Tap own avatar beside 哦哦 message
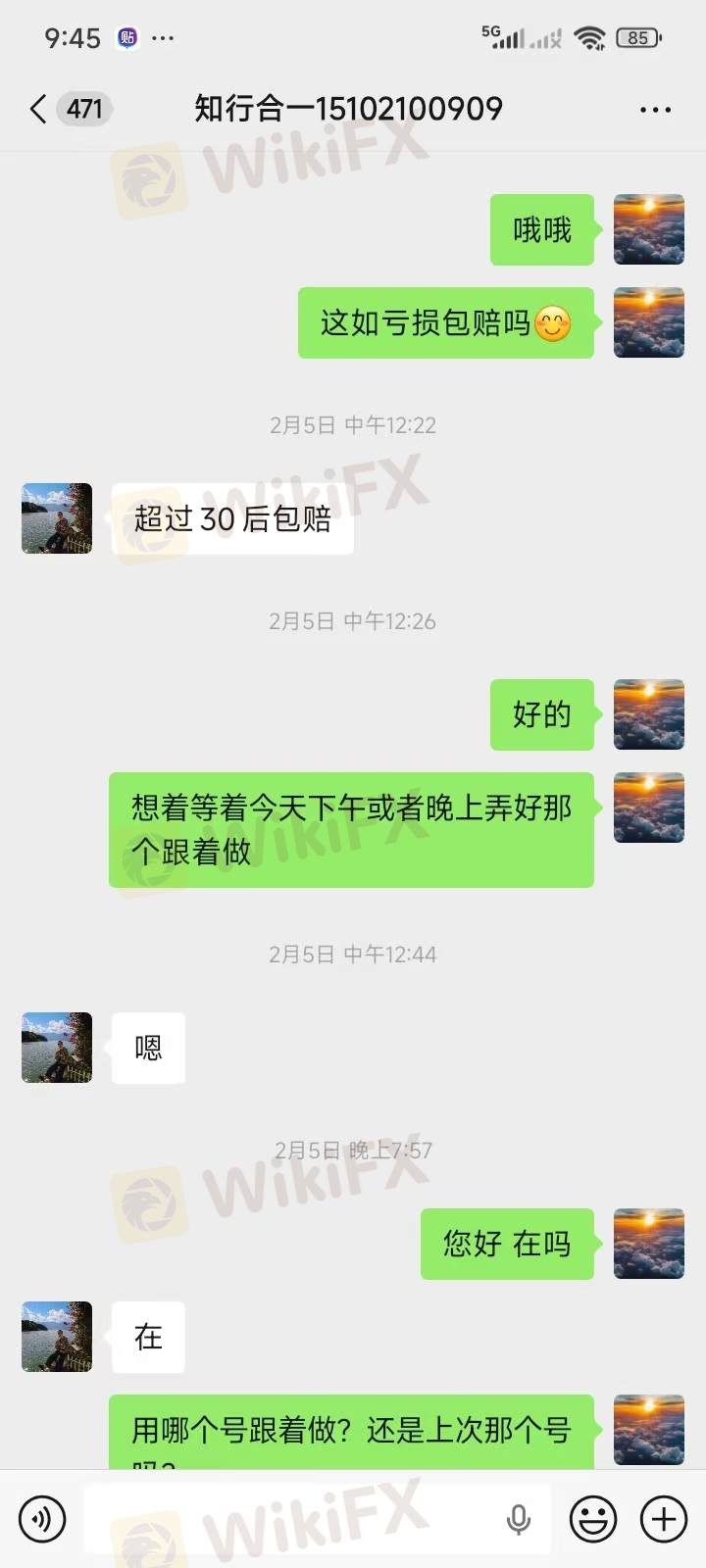The image size is (706, 1568). point(649,229)
